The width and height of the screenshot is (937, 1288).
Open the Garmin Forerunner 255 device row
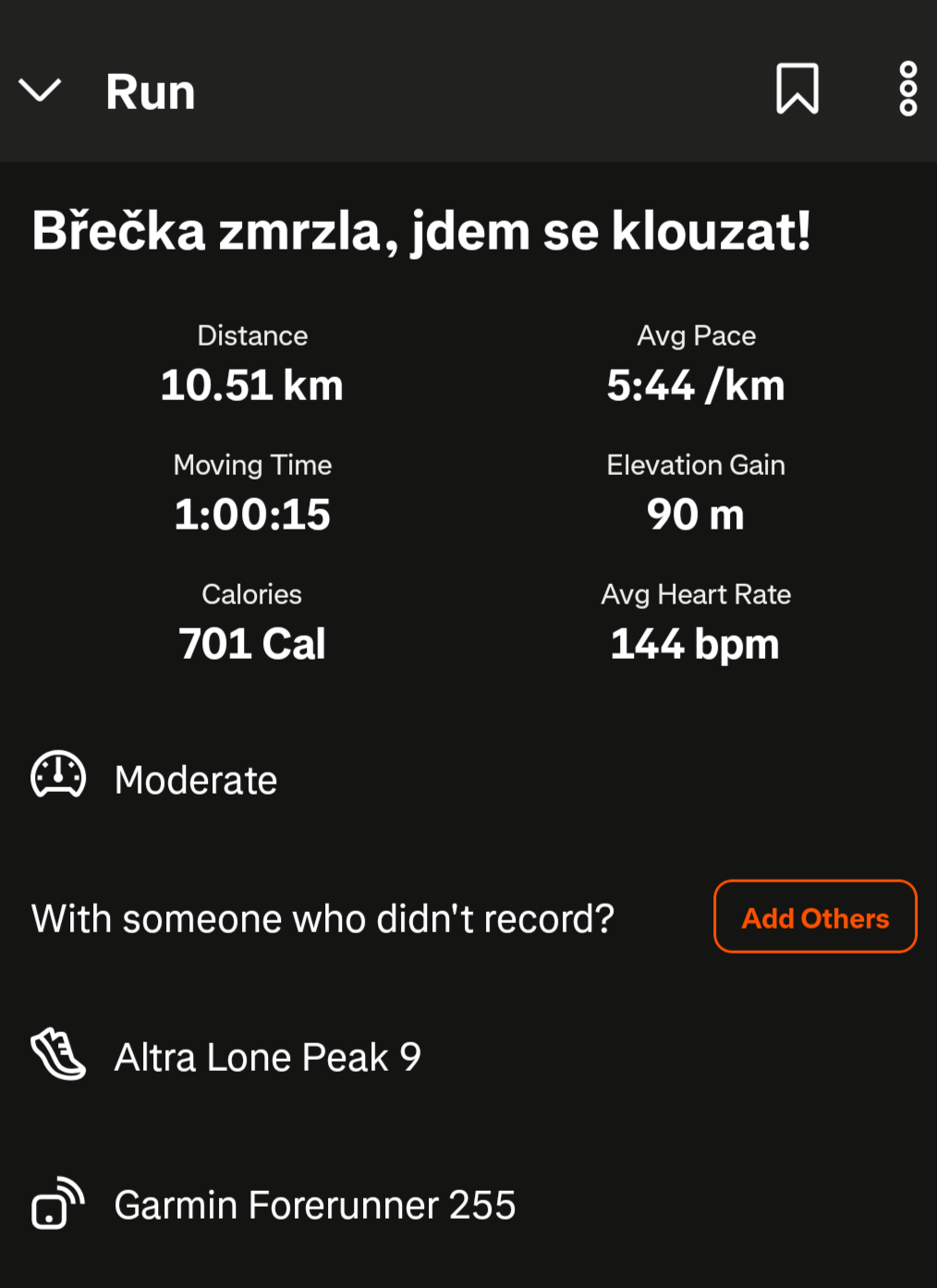point(314,1205)
